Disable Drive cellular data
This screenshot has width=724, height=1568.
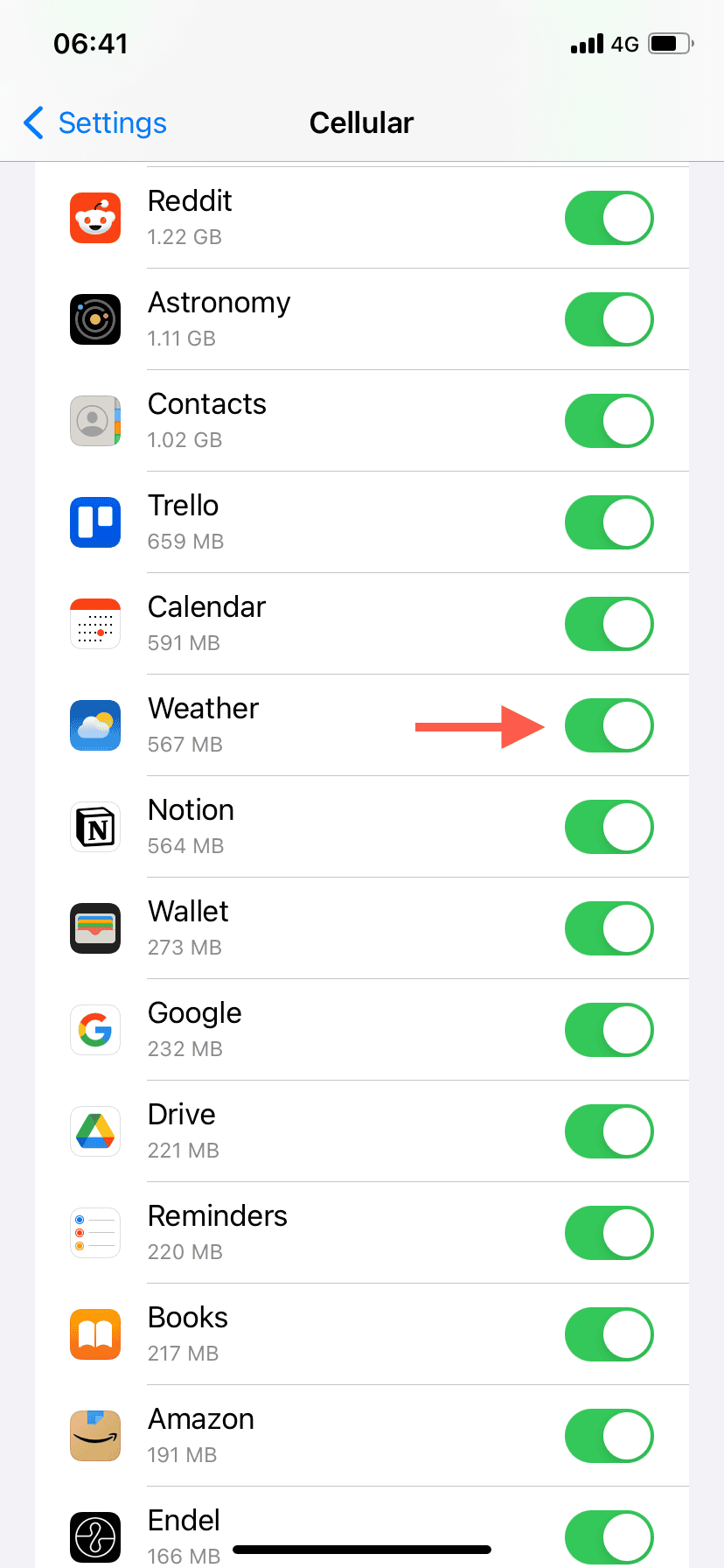(609, 1131)
